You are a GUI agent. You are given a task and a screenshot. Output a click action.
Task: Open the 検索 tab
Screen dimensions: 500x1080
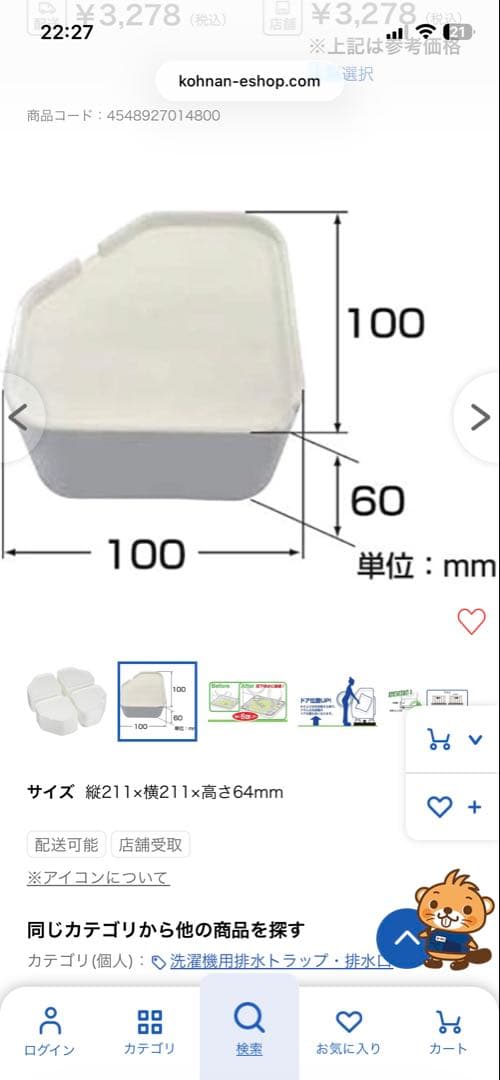pos(249,1031)
